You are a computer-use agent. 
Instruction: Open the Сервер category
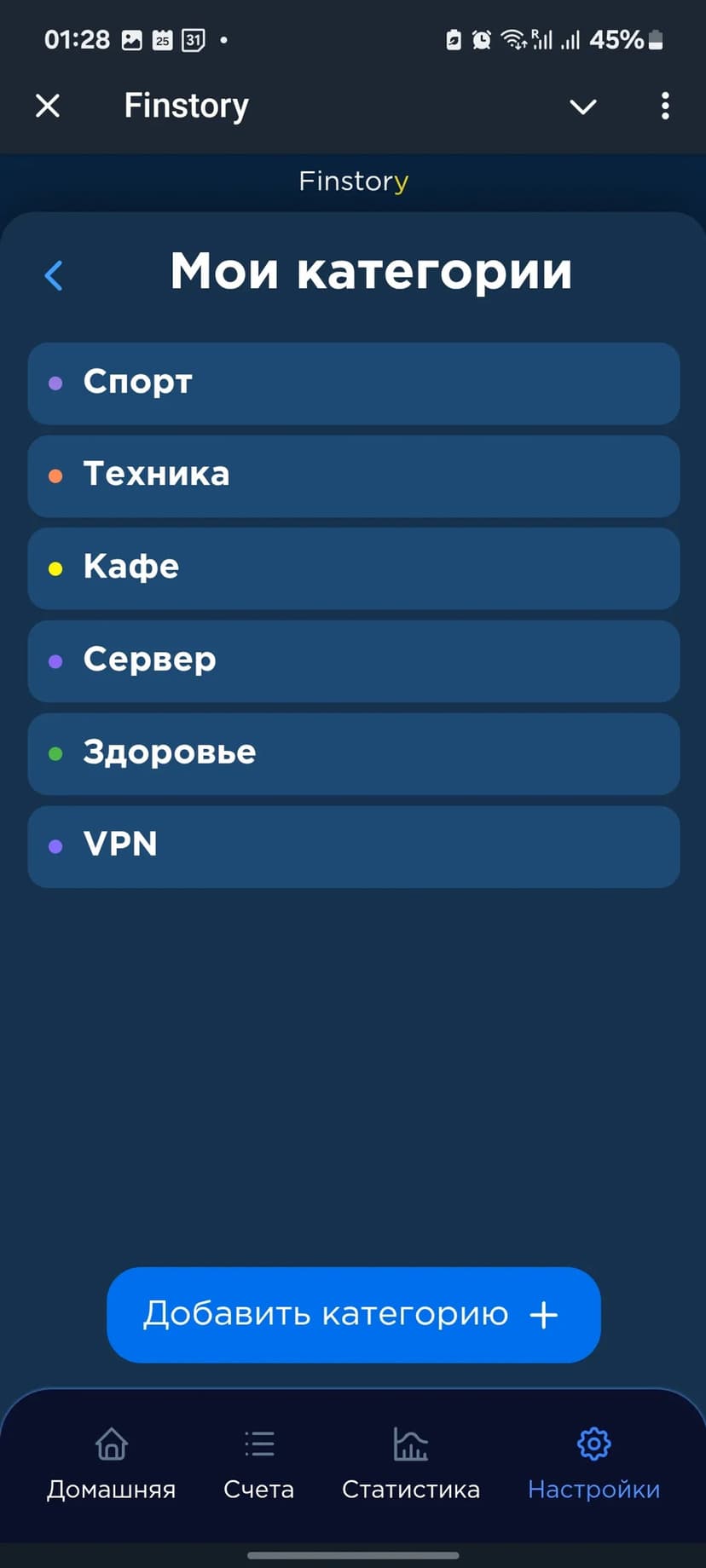point(353,661)
